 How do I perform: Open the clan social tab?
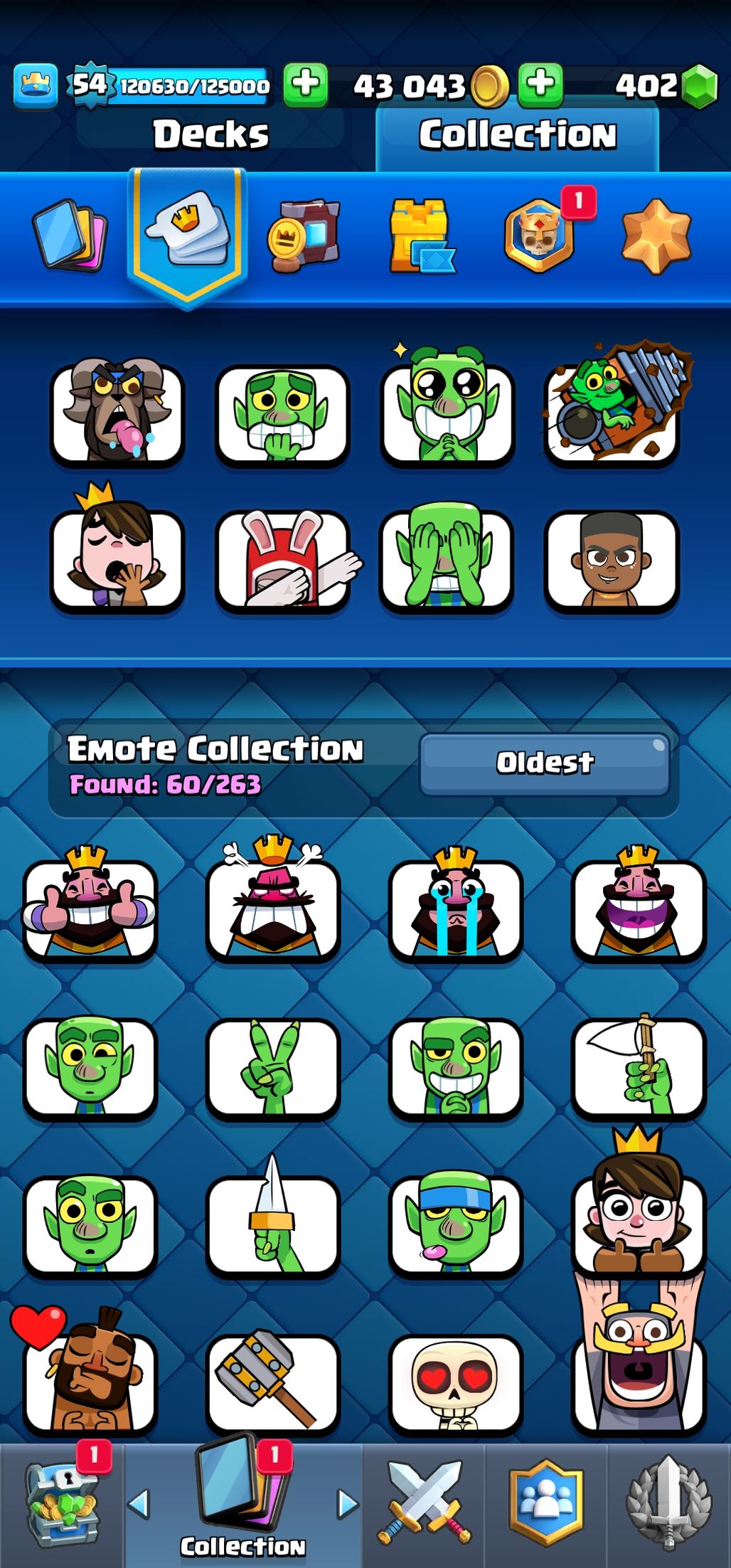pyautogui.click(x=545, y=1504)
